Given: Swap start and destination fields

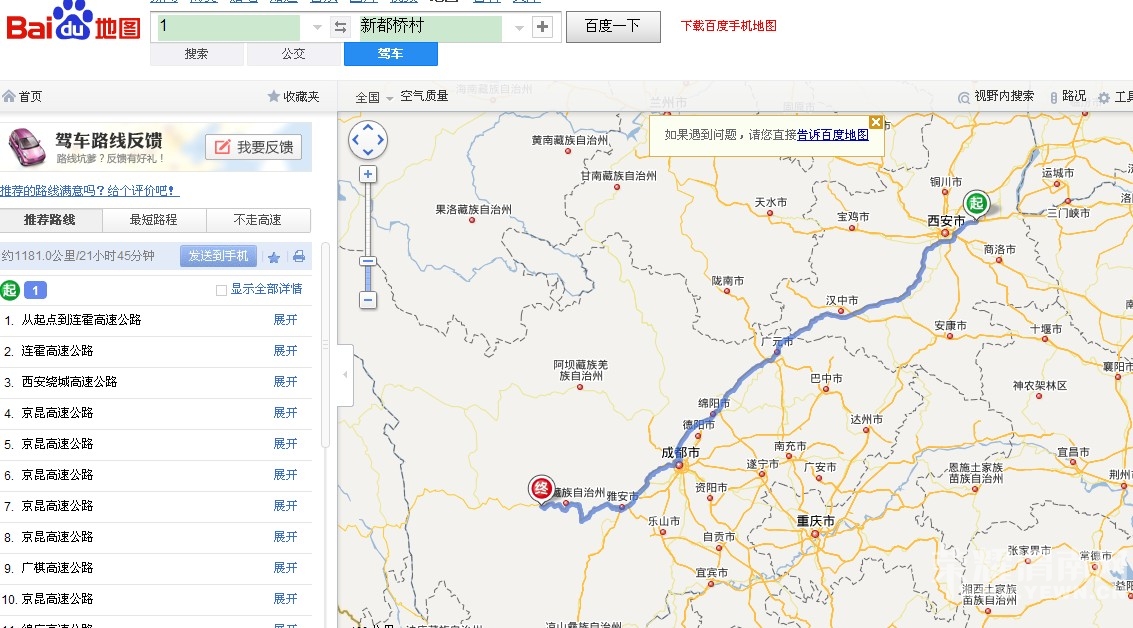Looking at the screenshot, I should pos(341,27).
